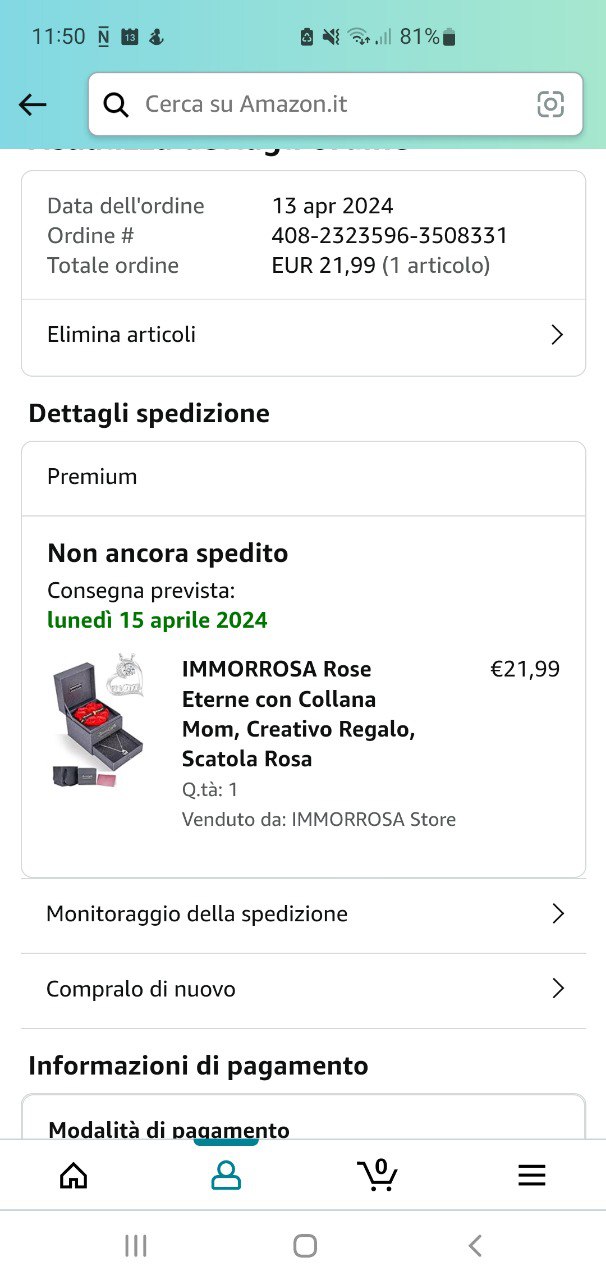
Task: Tap the system home button
Action: point(305,1245)
